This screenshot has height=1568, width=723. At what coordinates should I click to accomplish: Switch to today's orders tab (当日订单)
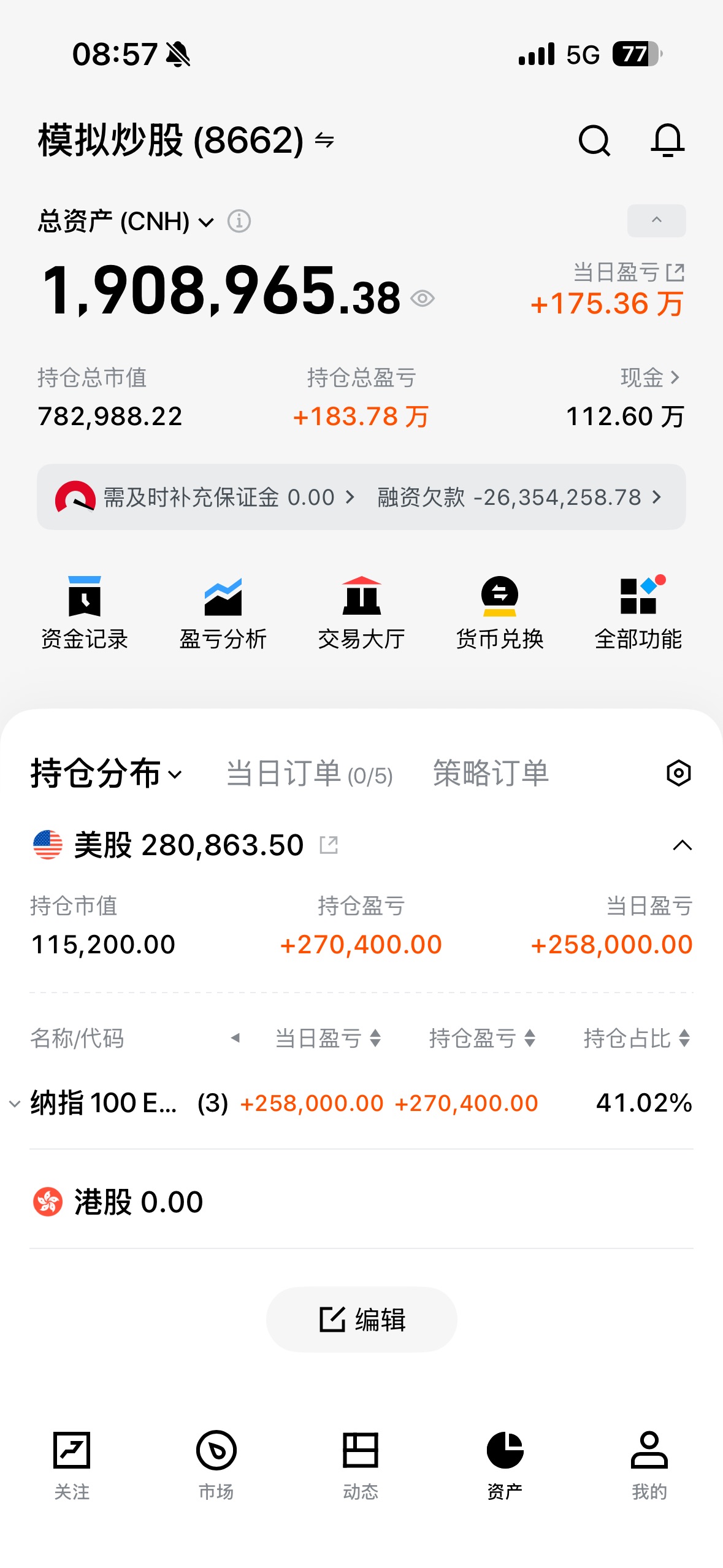pyautogui.click(x=309, y=774)
